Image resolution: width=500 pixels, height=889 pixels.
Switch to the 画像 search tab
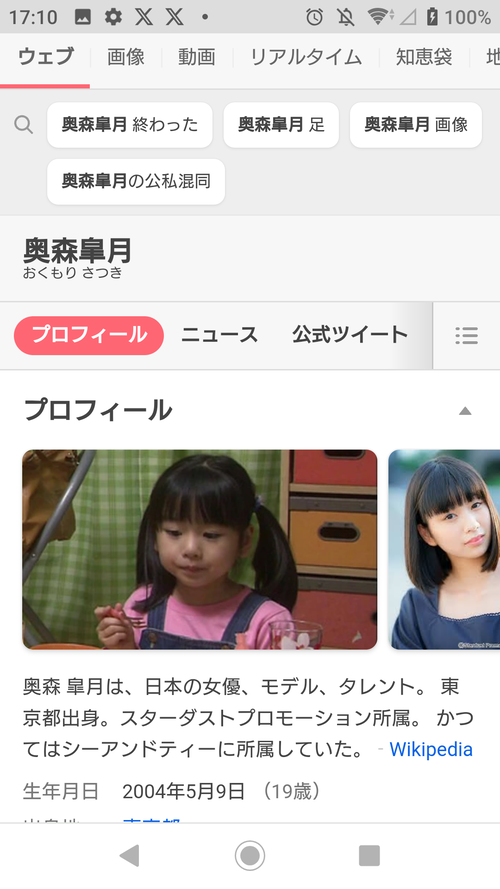click(125, 57)
